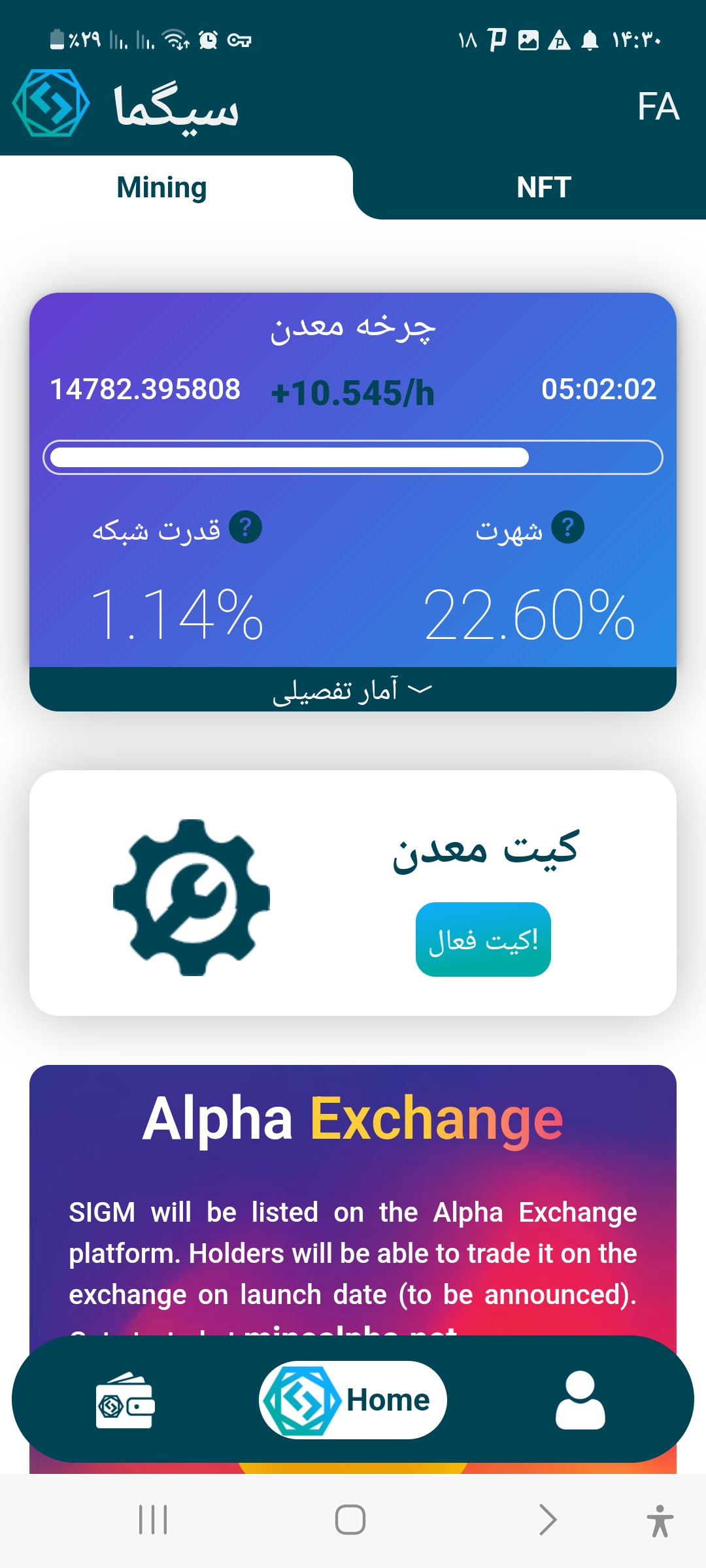Open recent apps from system navigation bar
Screen dimensions: 706x1568
point(153,1520)
